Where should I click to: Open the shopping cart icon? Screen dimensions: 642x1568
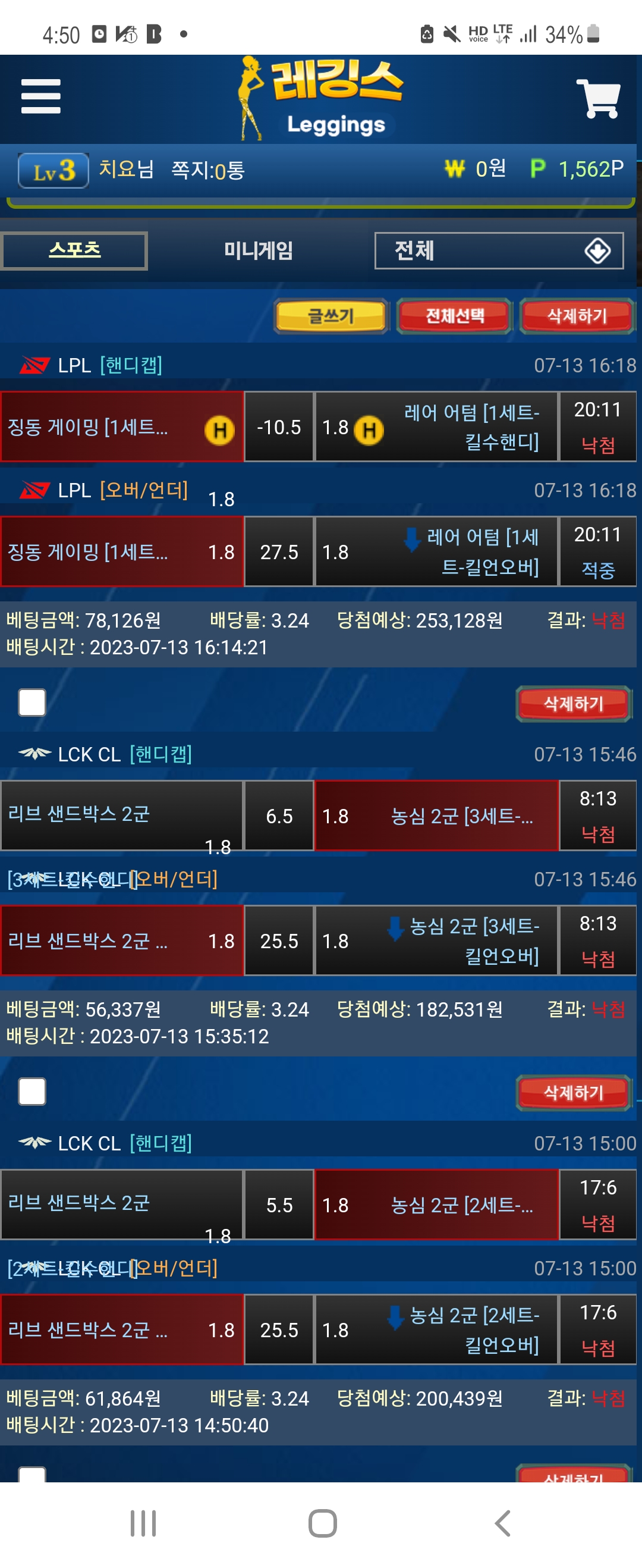coord(597,98)
